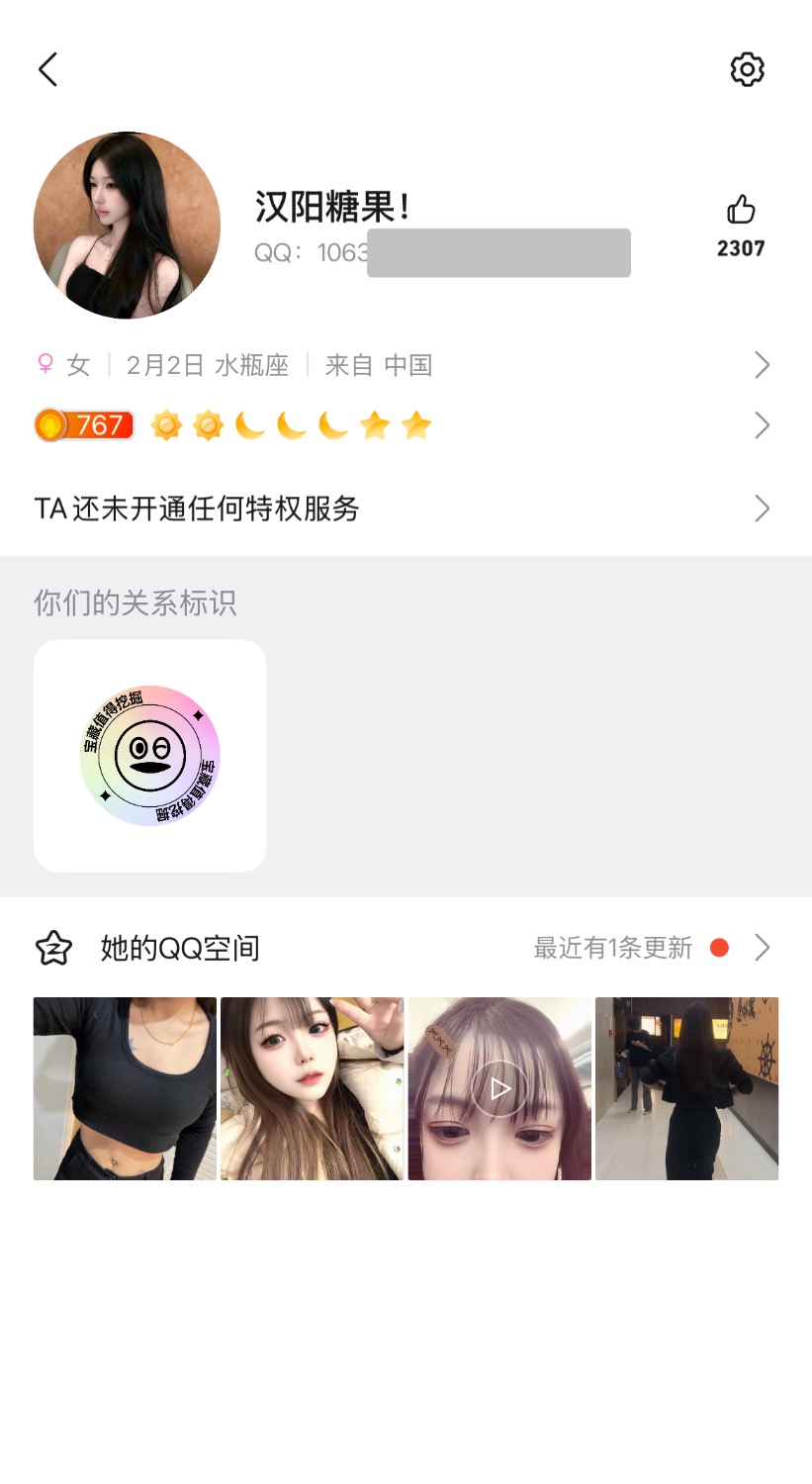Open 她的QQ空间 with the latest update
Screen dimensions: 812x1484
[x=406, y=948]
